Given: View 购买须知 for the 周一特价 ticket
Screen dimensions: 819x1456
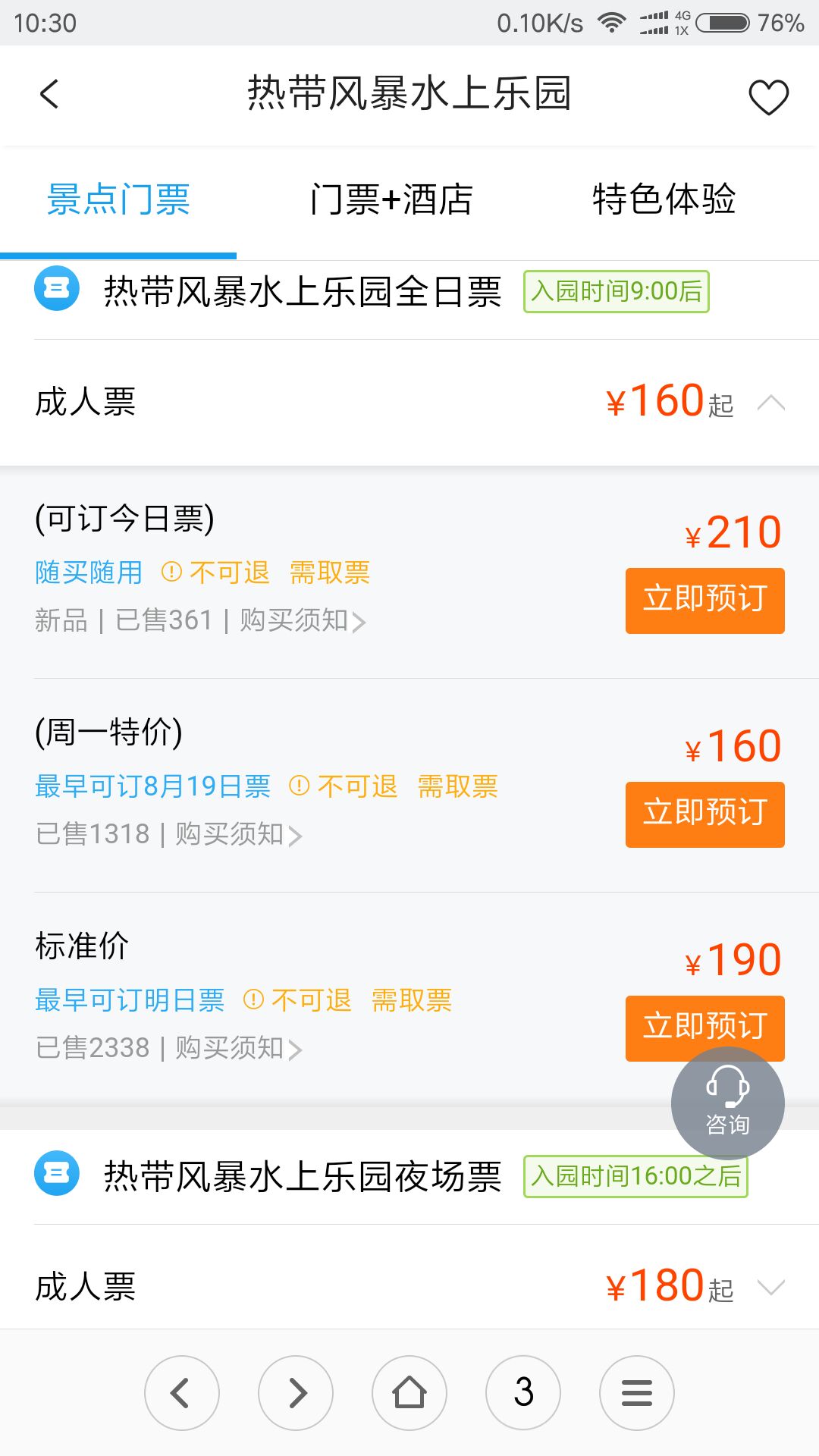Looking at the screenshot, I should (239, 835).
